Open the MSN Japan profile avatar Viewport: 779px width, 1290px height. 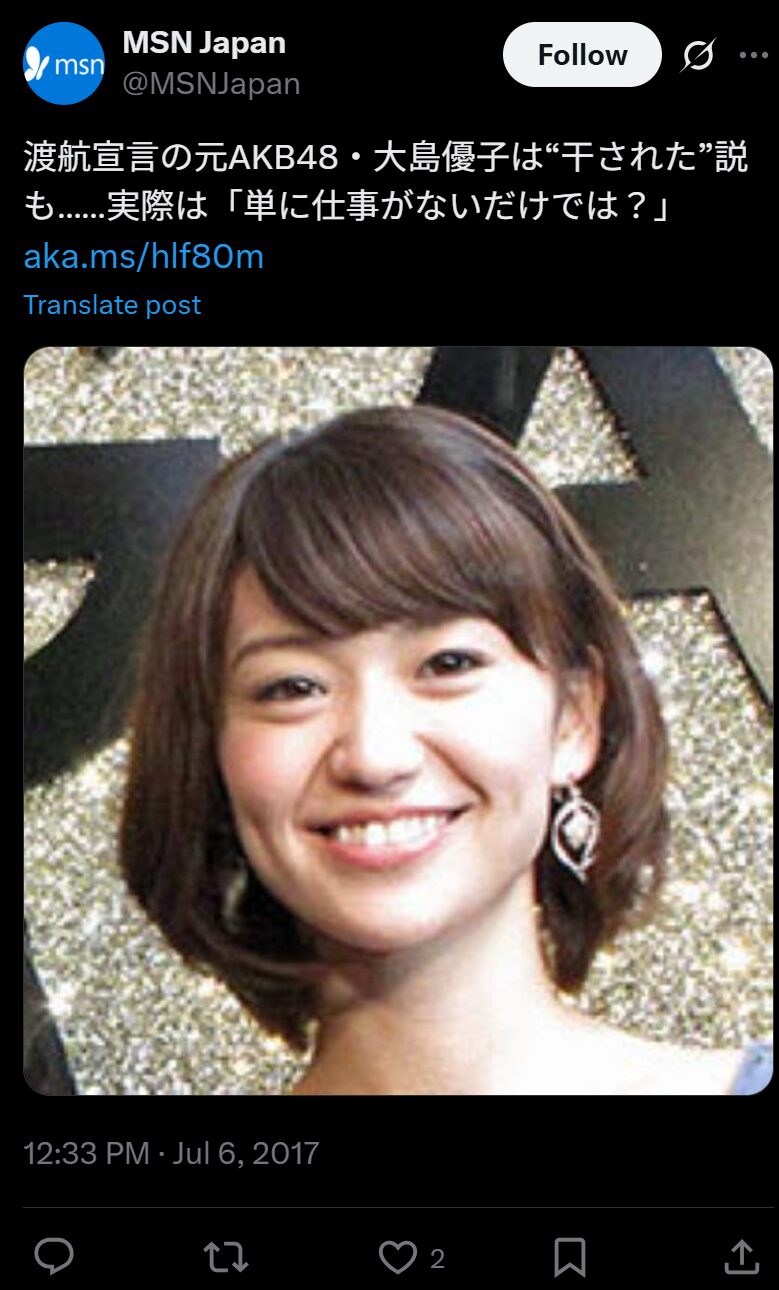click(64, 64)
